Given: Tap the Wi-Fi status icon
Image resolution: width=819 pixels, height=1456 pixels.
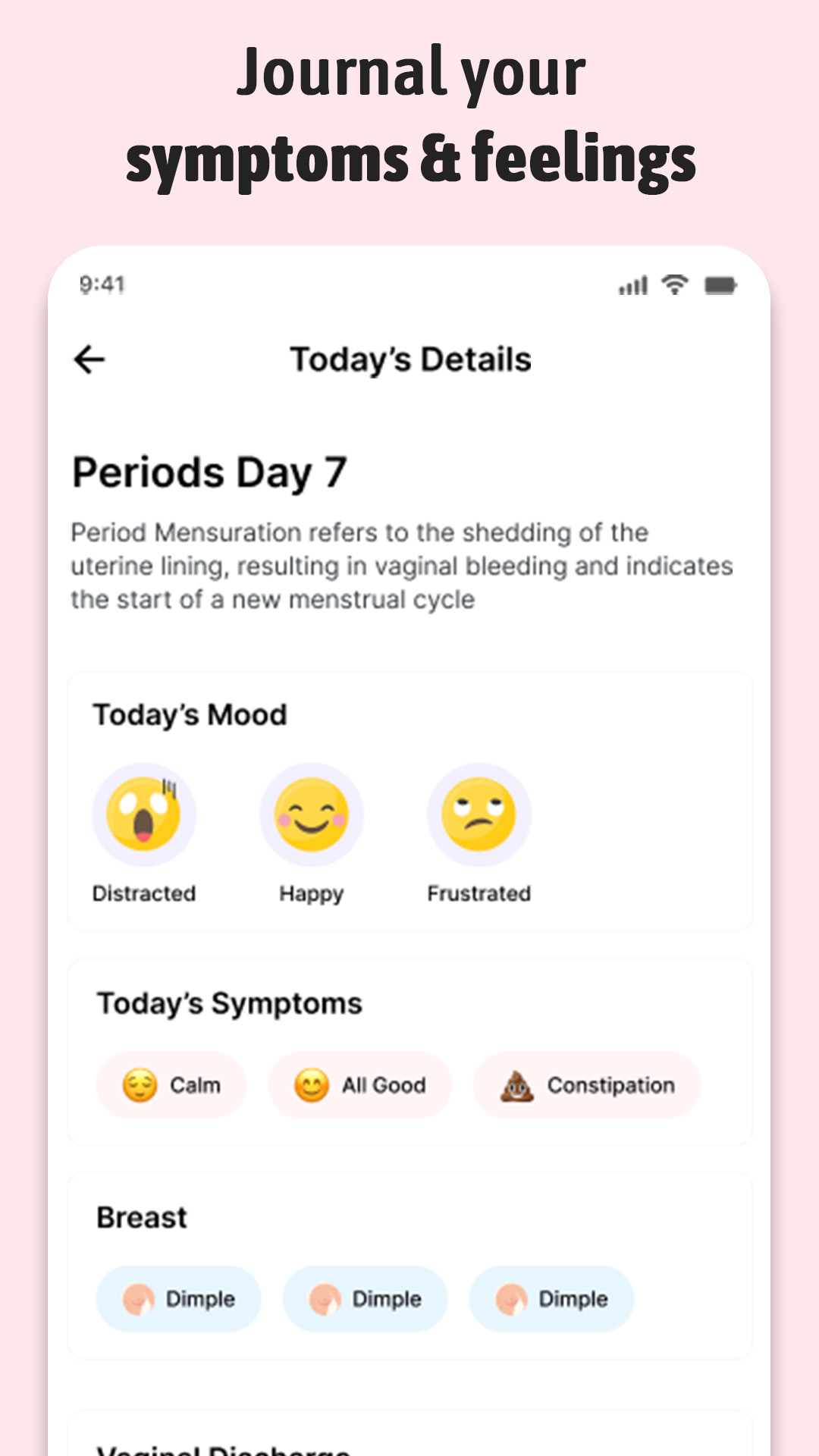Looking at the screenshot, I should (x=673, y=284).
